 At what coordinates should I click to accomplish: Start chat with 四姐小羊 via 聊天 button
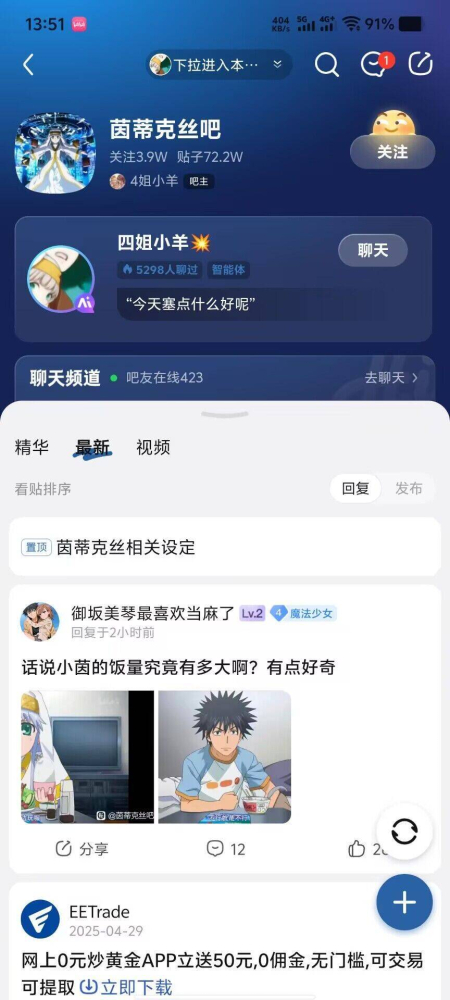point(373,250)
